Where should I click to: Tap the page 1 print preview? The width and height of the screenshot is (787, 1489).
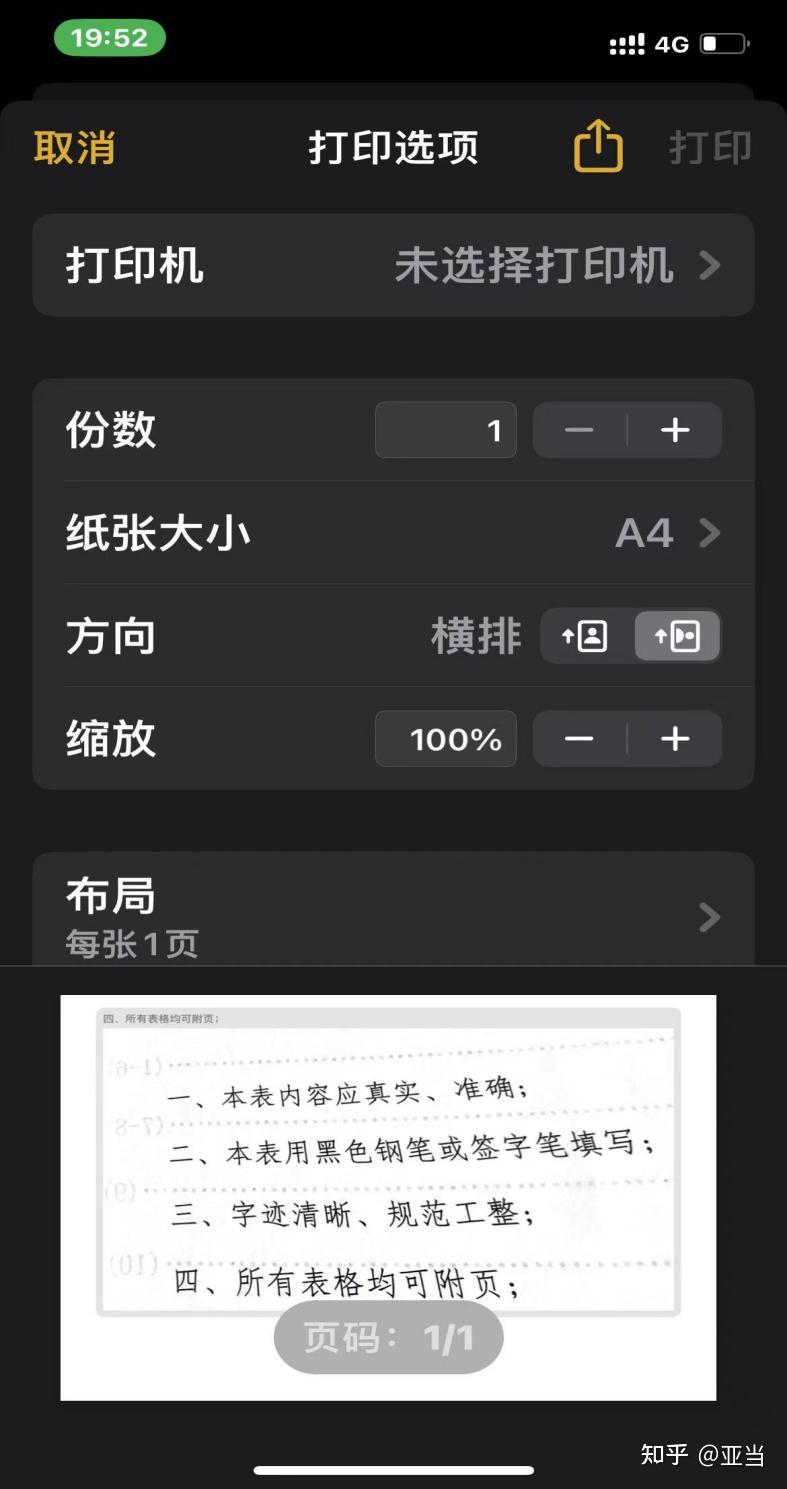[x=388, y=1197]
